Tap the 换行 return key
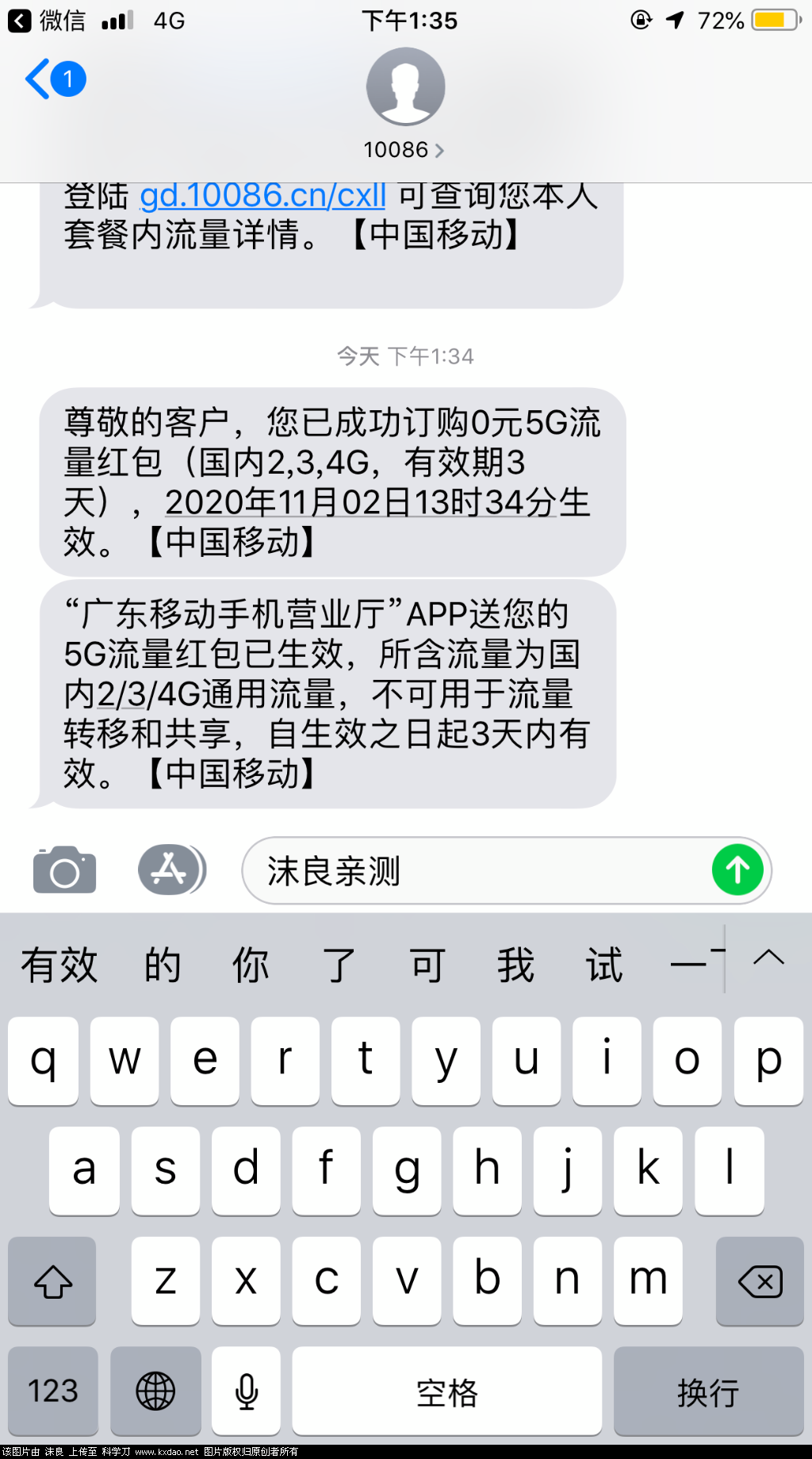The height and width of the screenshot is (1459, 812). [x=708, y=1391]
